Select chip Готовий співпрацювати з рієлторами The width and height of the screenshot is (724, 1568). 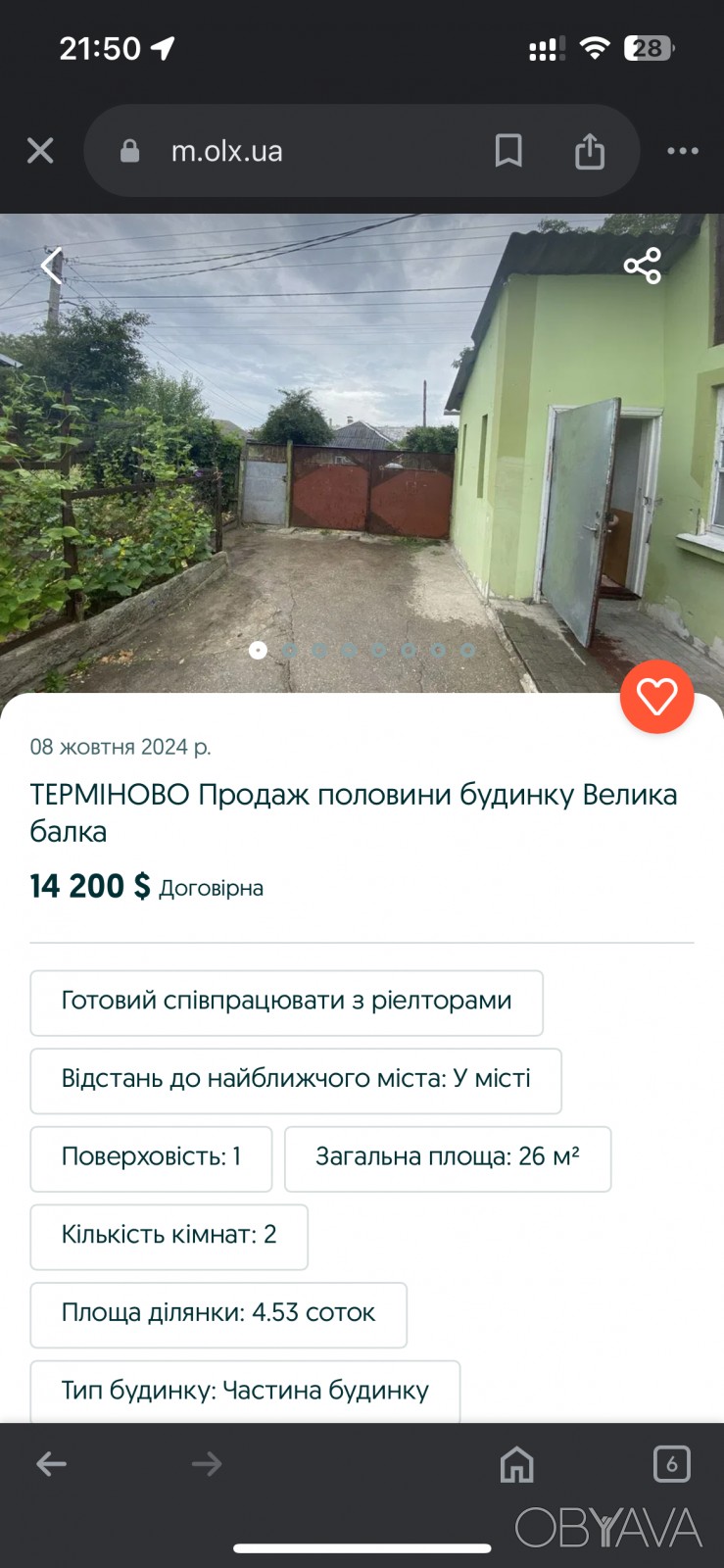287,1003
